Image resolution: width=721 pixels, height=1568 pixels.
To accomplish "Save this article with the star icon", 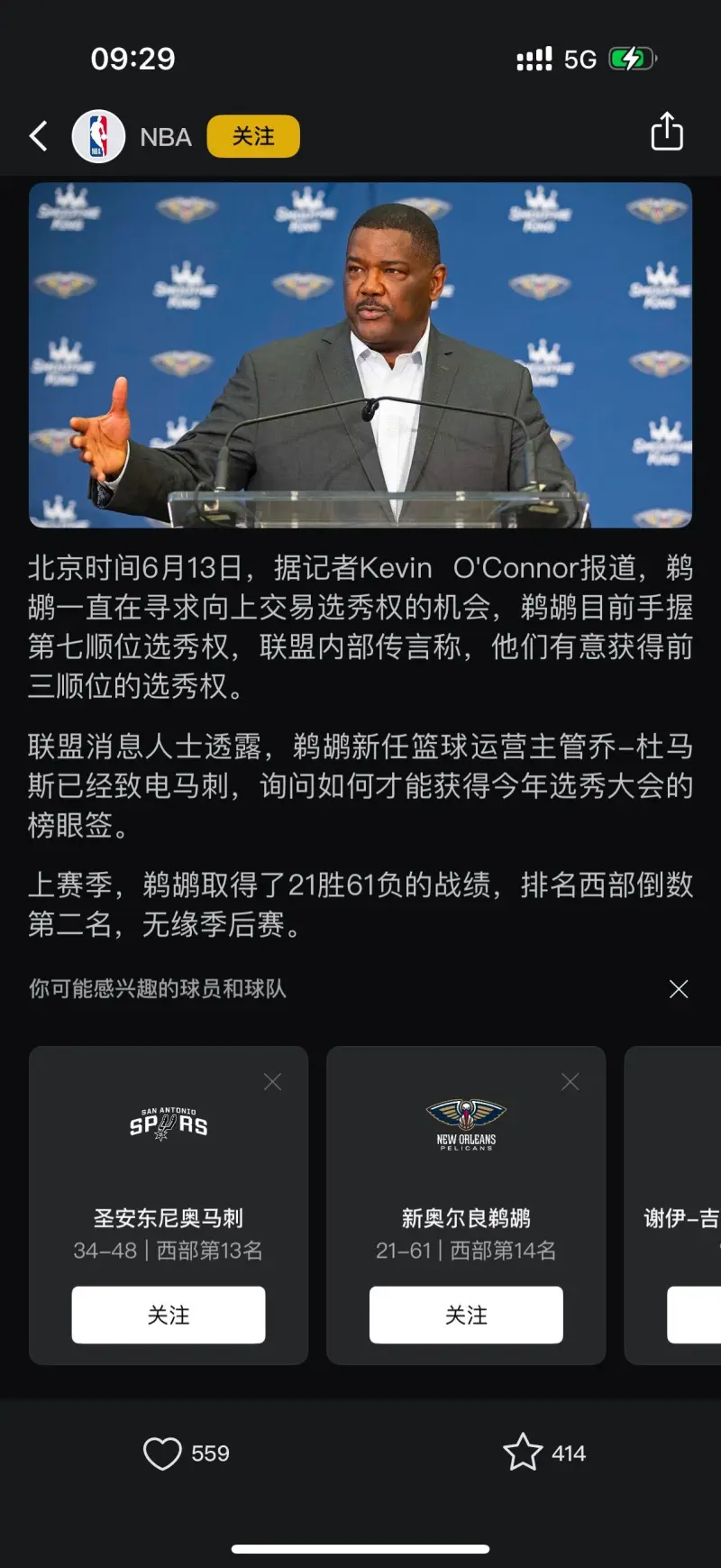I will [523, 1452].
